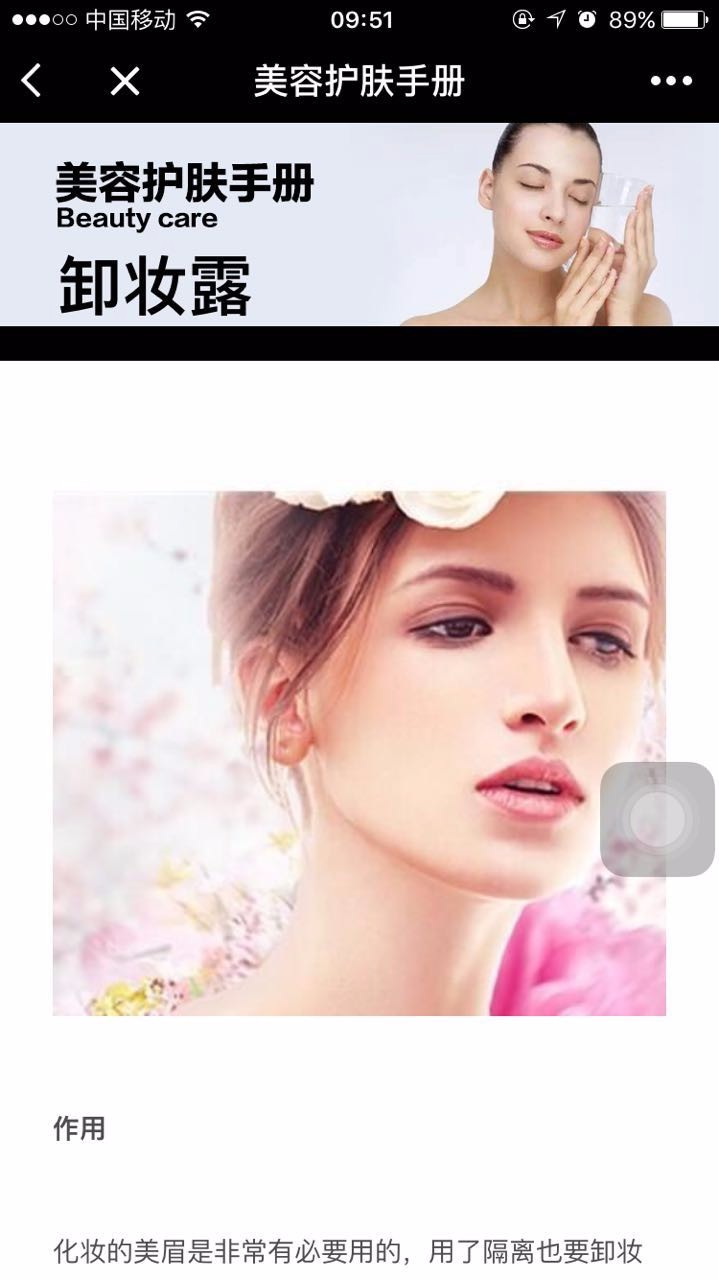Go back with the arrow icon

pos(32,81)
